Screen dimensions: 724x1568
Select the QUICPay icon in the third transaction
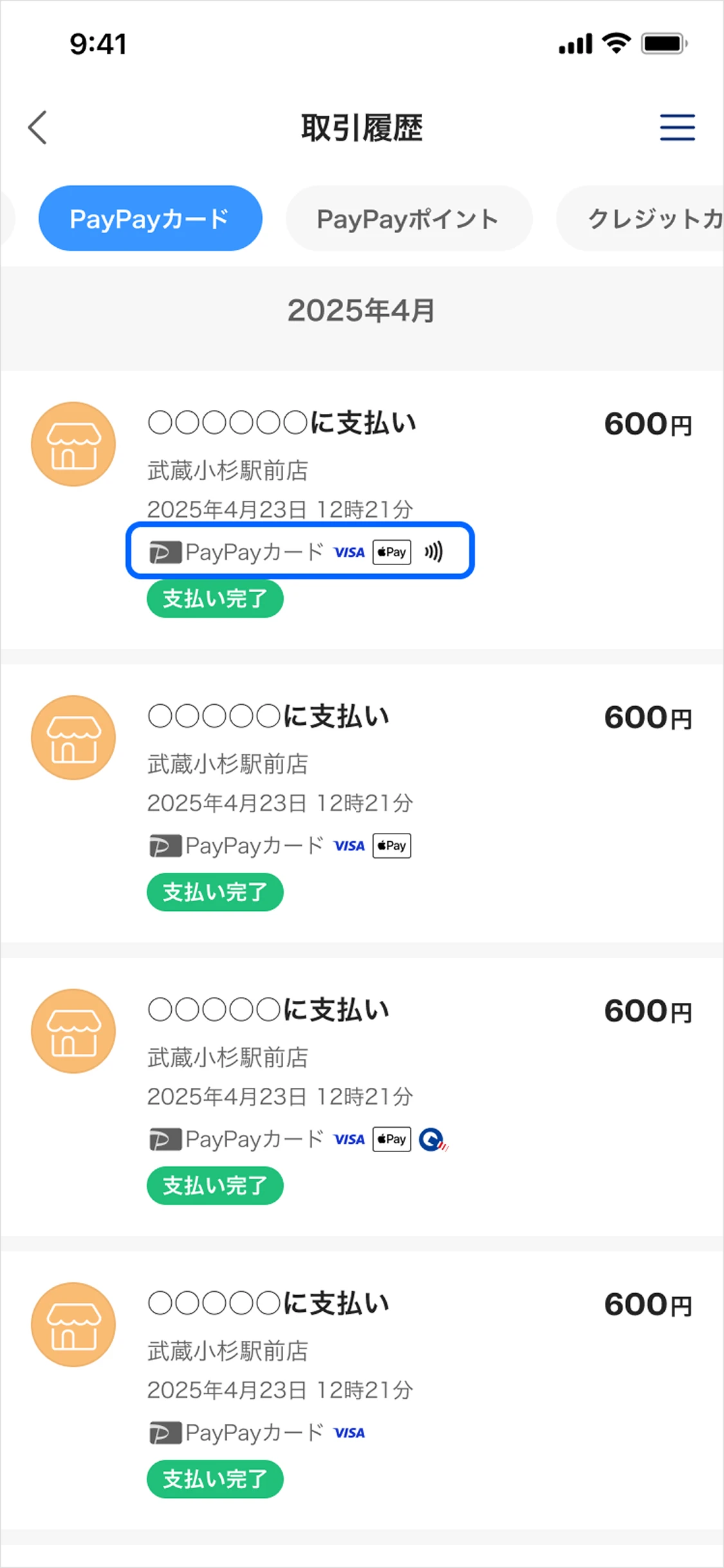coord(432,1139)
